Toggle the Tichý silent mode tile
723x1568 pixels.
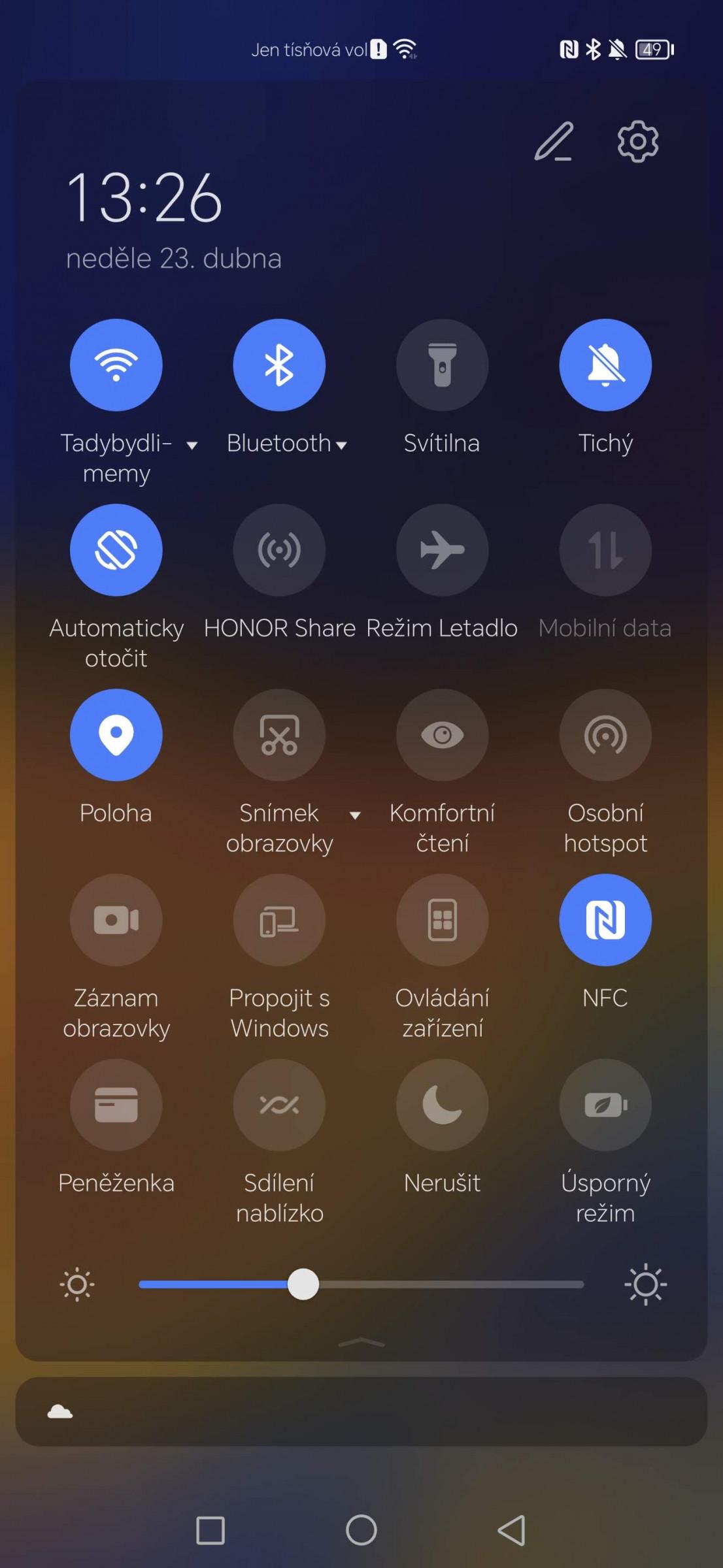click(605, 365)
